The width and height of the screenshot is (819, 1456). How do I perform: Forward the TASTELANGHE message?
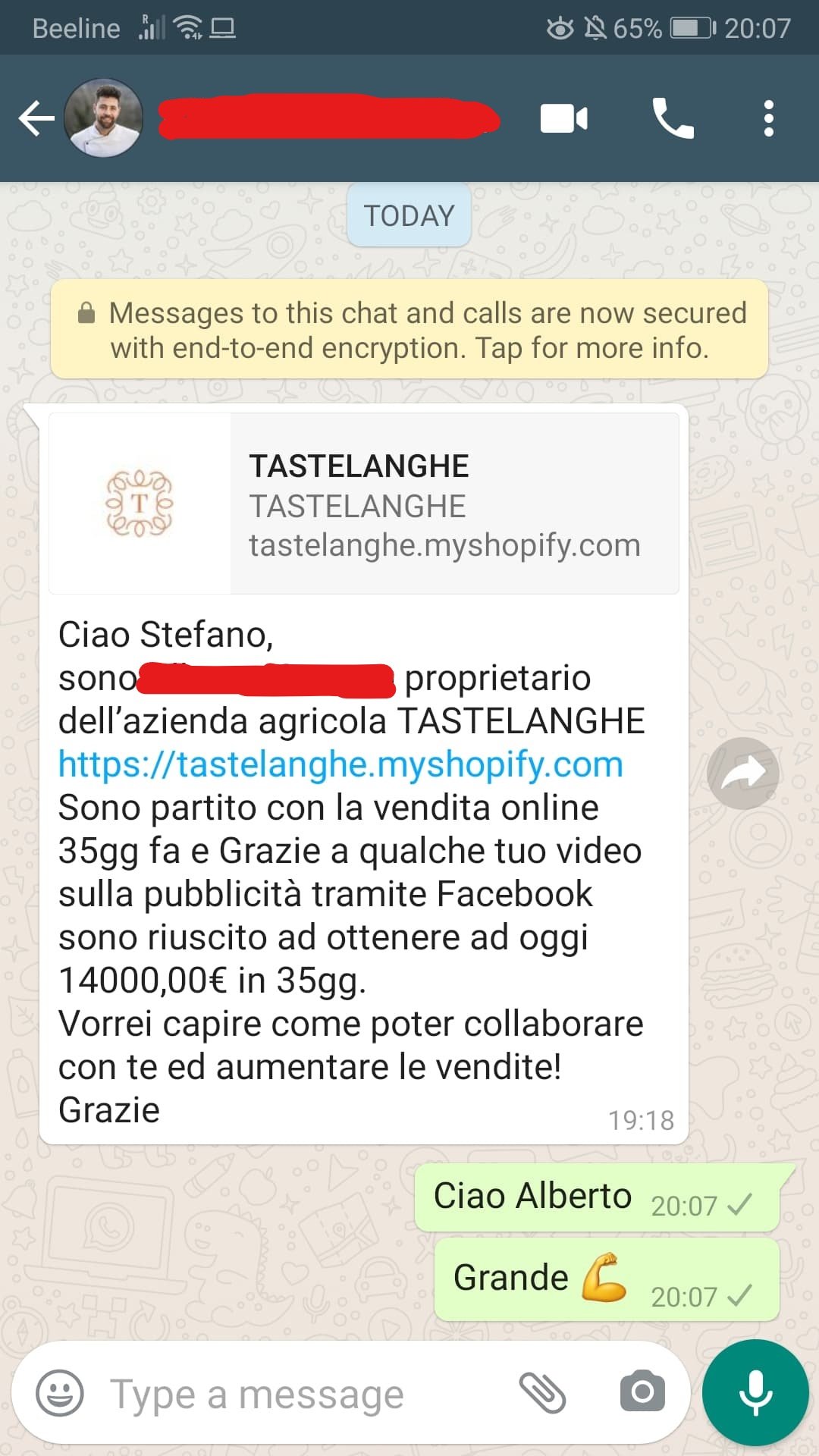(742, 773)
